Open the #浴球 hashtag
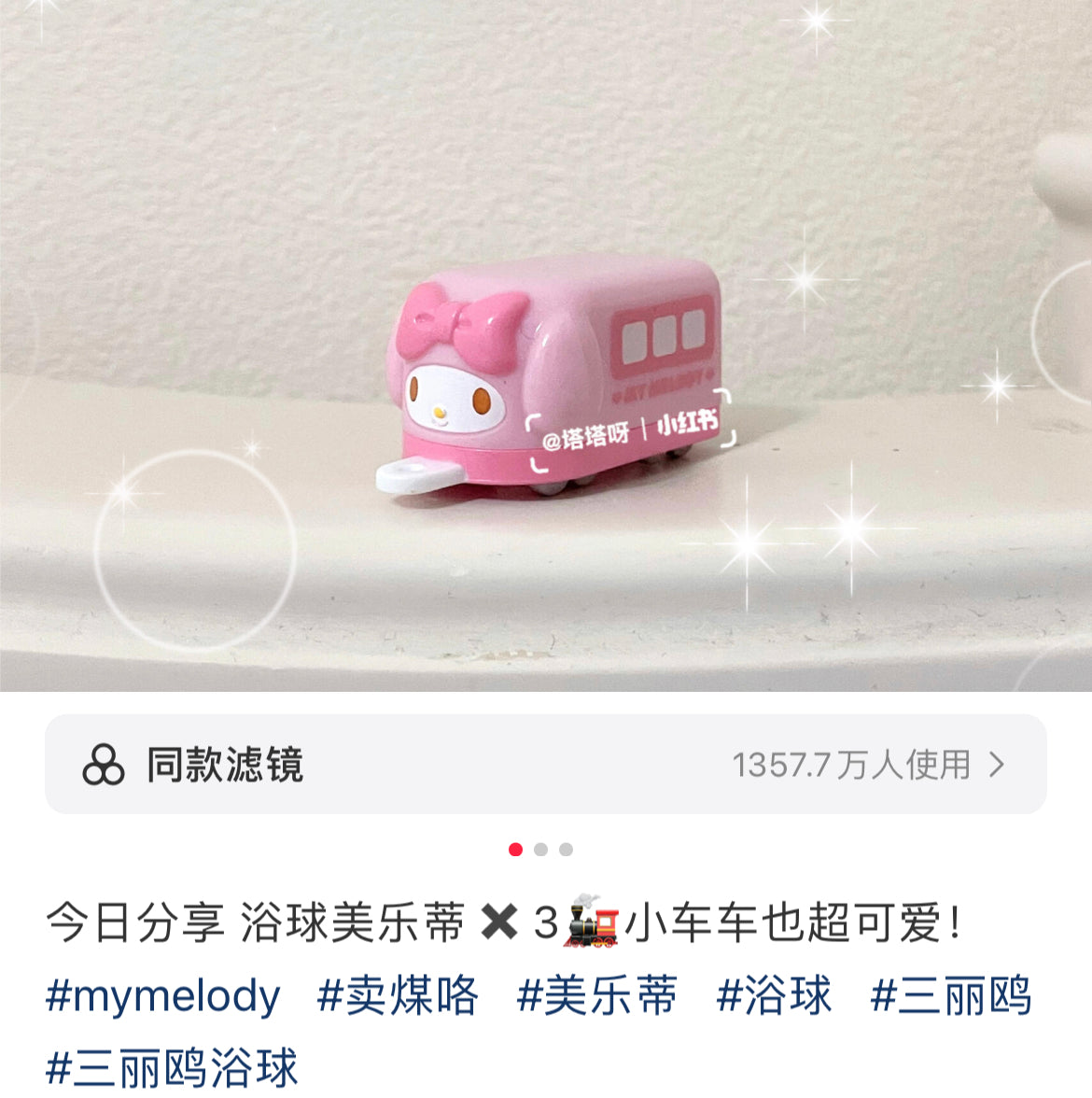This screenshot has height=1098, width=1092. (x=774, y=996)
